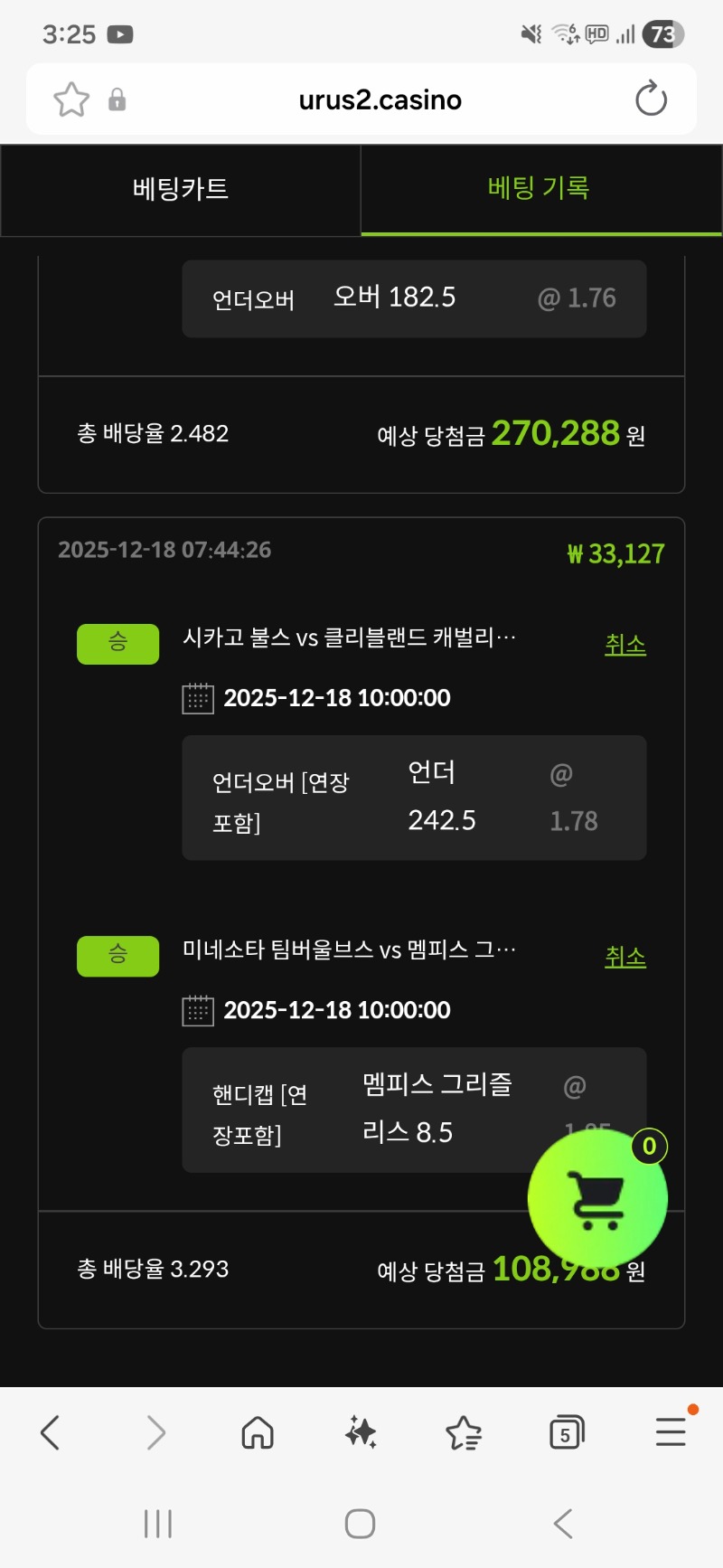The height and width of the screenshot is (1568, 723).
Task: Open the browser bookmarks list
Action: [x=464, y=1432]
